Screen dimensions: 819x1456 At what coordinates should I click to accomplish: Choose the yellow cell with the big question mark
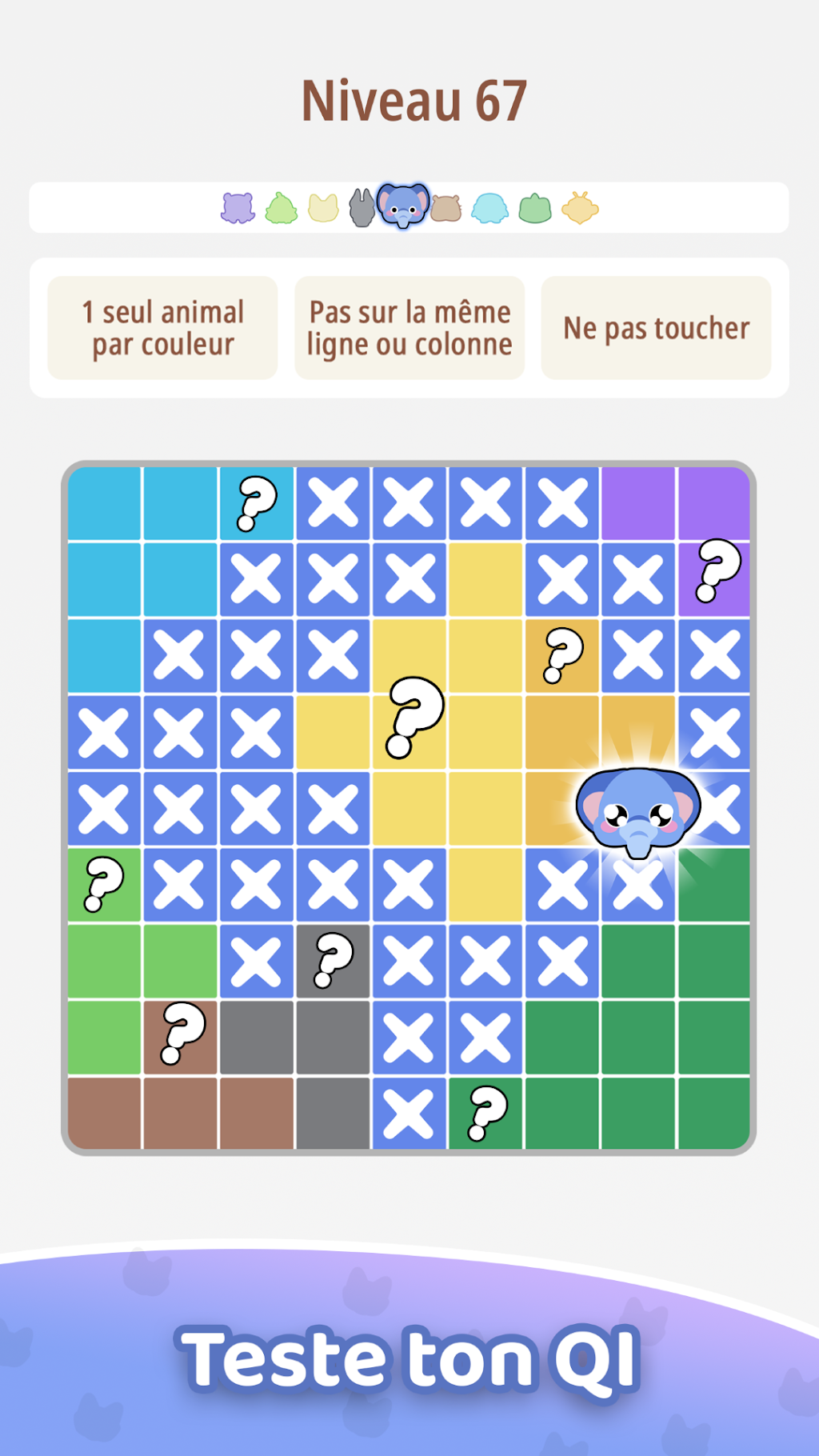[409, 732]
